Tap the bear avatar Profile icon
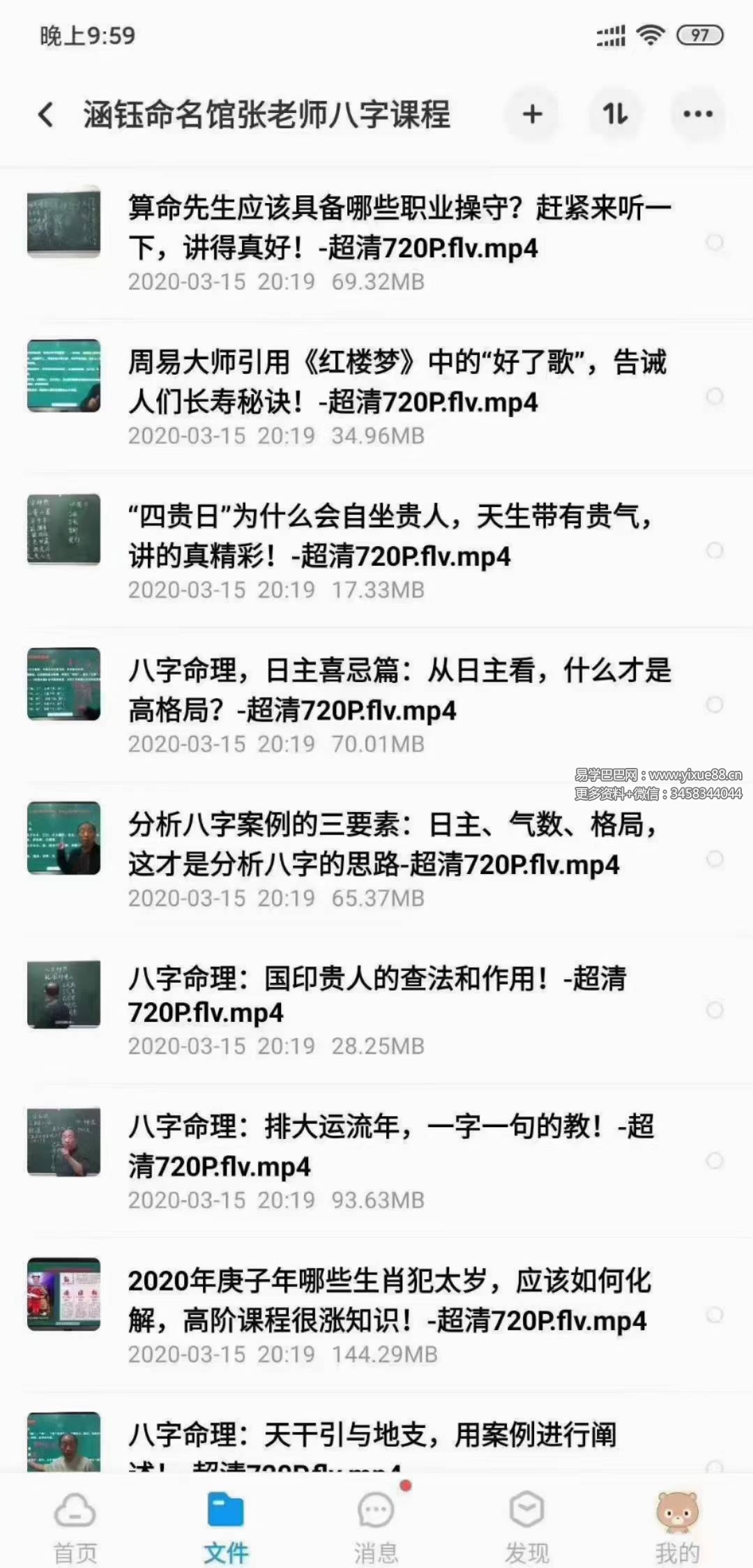This screenshot has height=1568, width=753. pos(674,1510)
